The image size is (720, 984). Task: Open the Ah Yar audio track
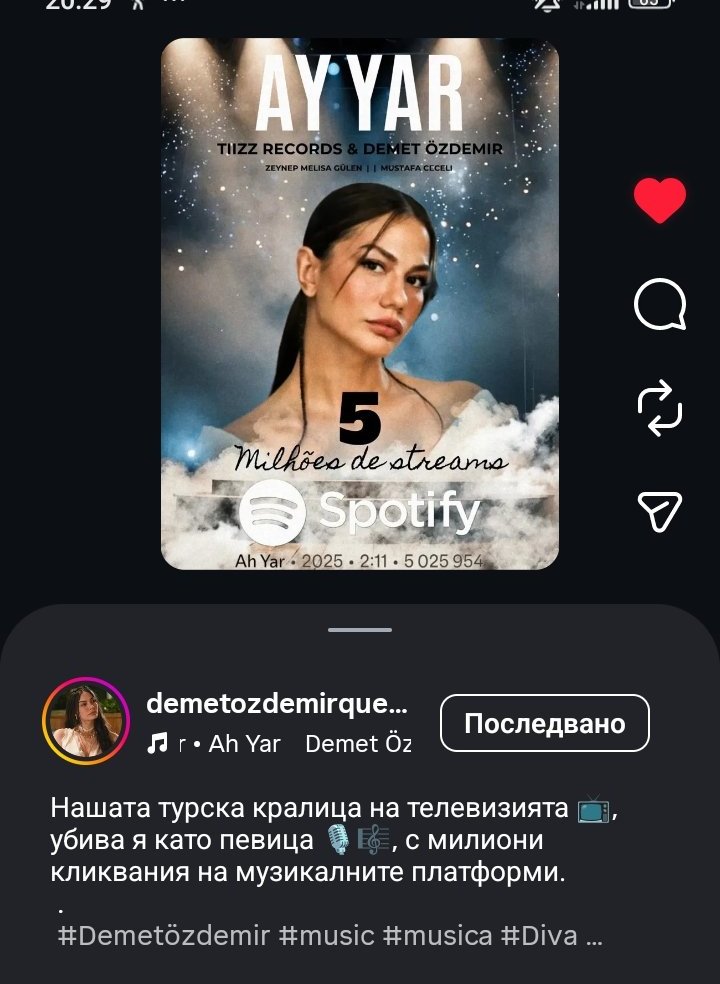[x=244, y=744]
